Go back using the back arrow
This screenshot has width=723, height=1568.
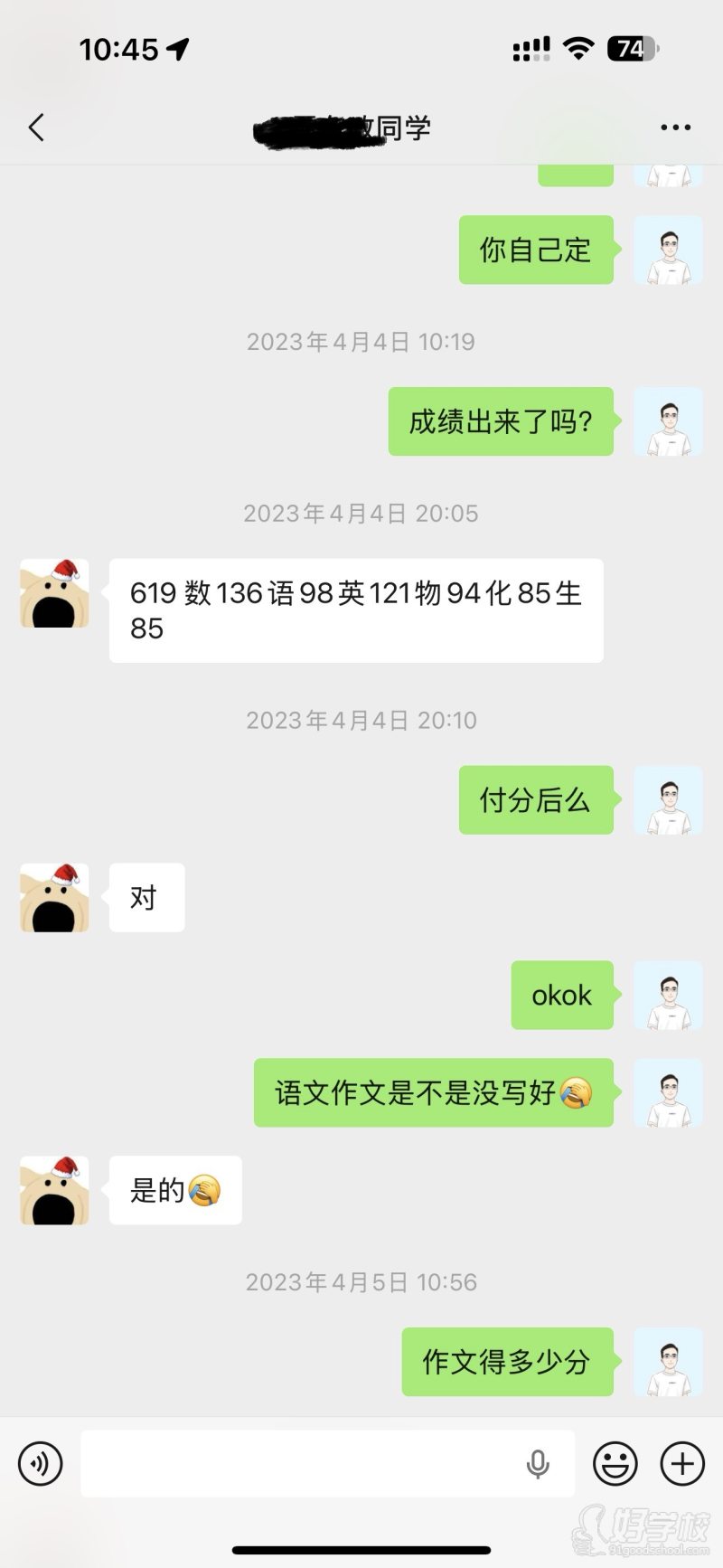pos(35,128)
